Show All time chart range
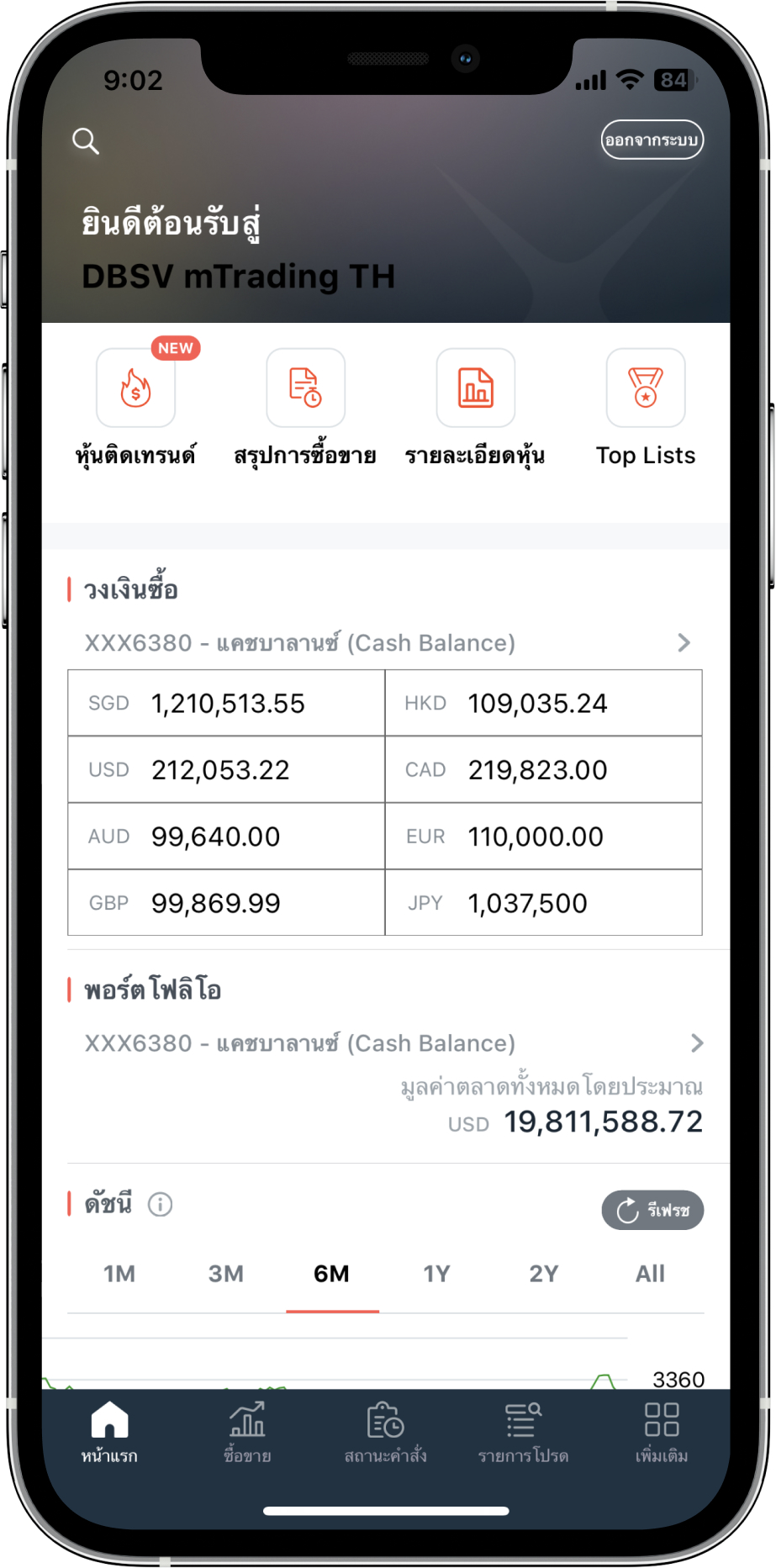The width and height of the screenshot is (776, 1568). click(x=650, y=1274)
